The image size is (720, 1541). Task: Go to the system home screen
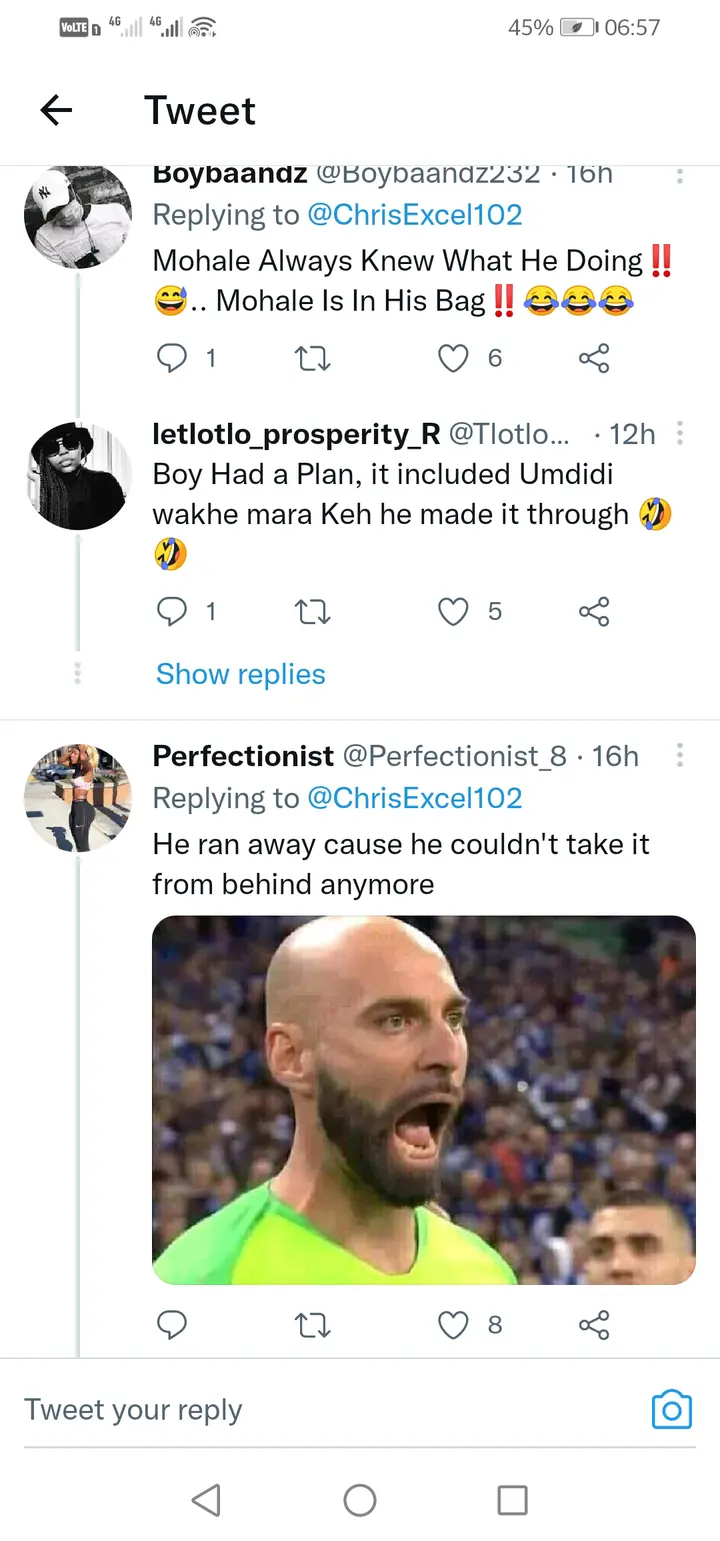click(x=360, y=1499)
